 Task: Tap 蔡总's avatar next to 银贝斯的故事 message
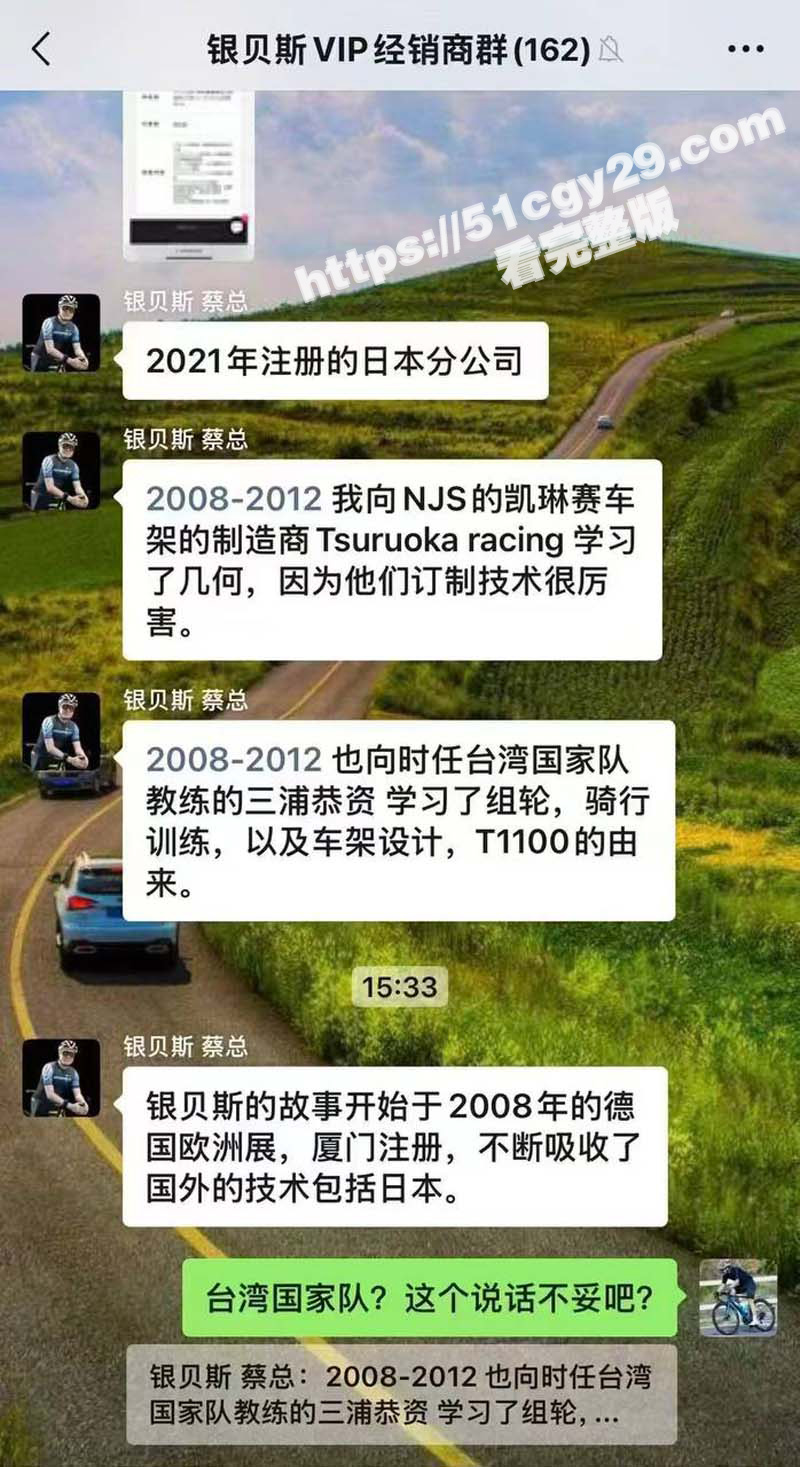pyautogui.click(x=61, y=1078)
